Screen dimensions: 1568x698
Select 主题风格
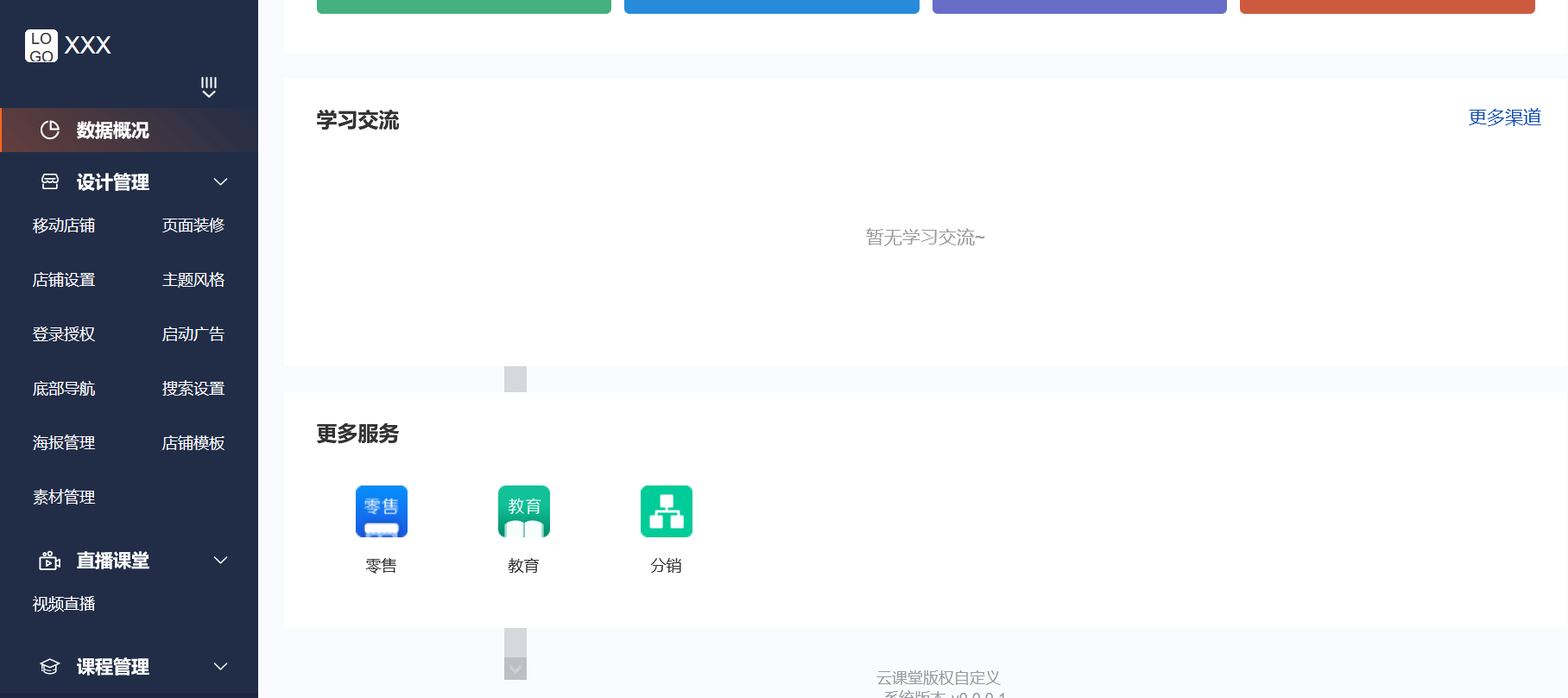click(x=193, y=280)
